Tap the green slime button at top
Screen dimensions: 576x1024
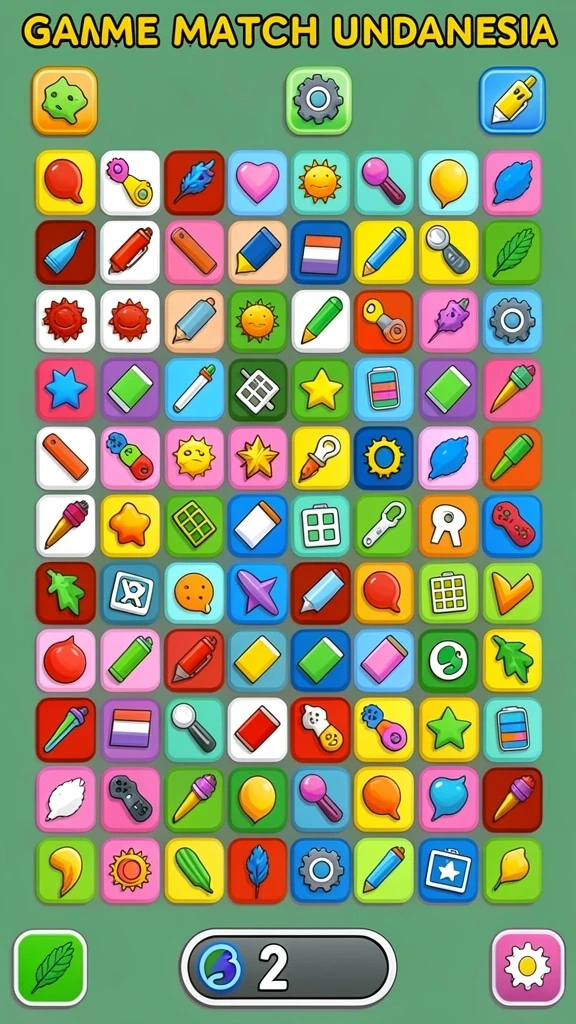coord(65,101)
